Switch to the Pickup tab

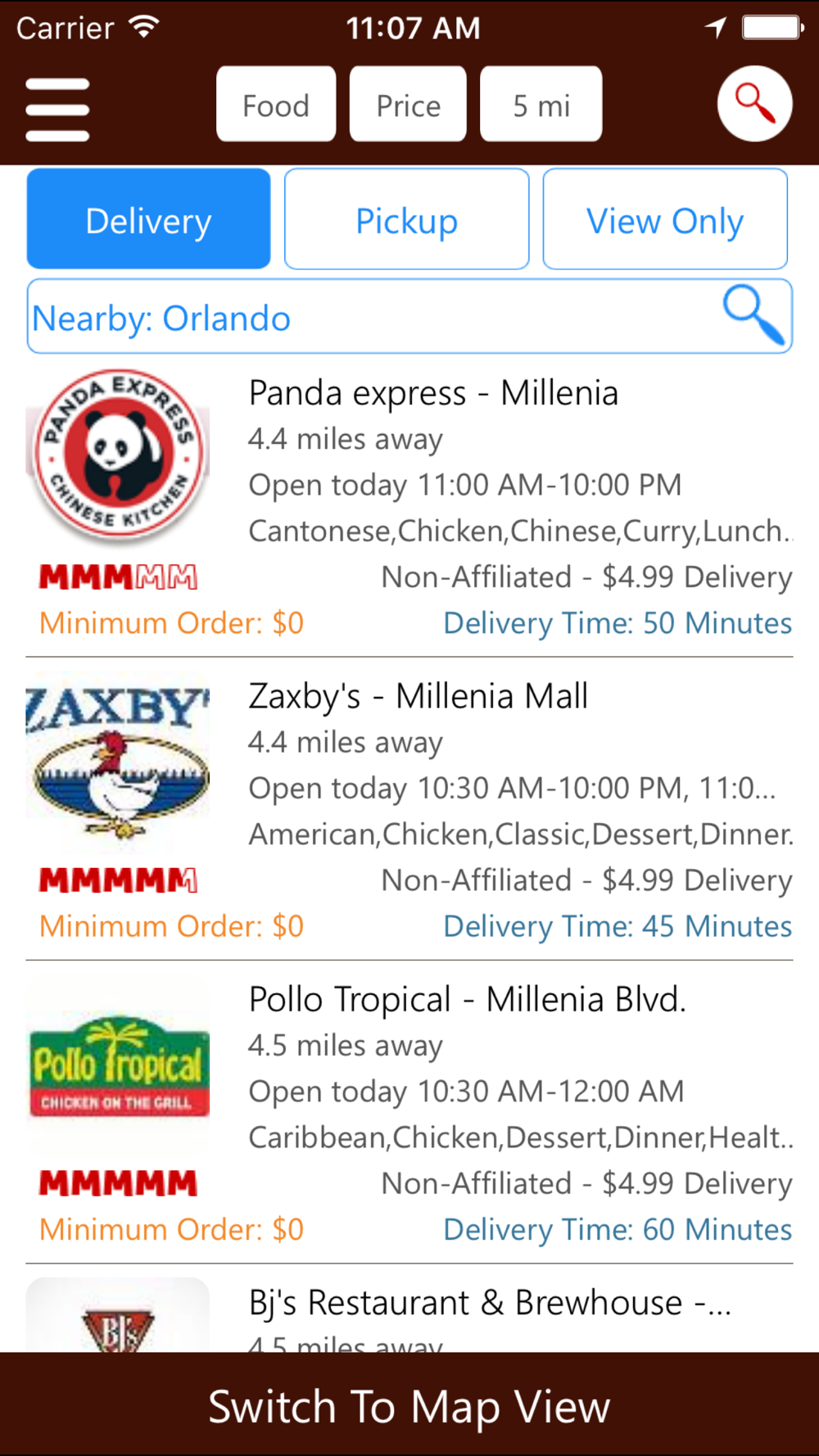tap(406, 219)
